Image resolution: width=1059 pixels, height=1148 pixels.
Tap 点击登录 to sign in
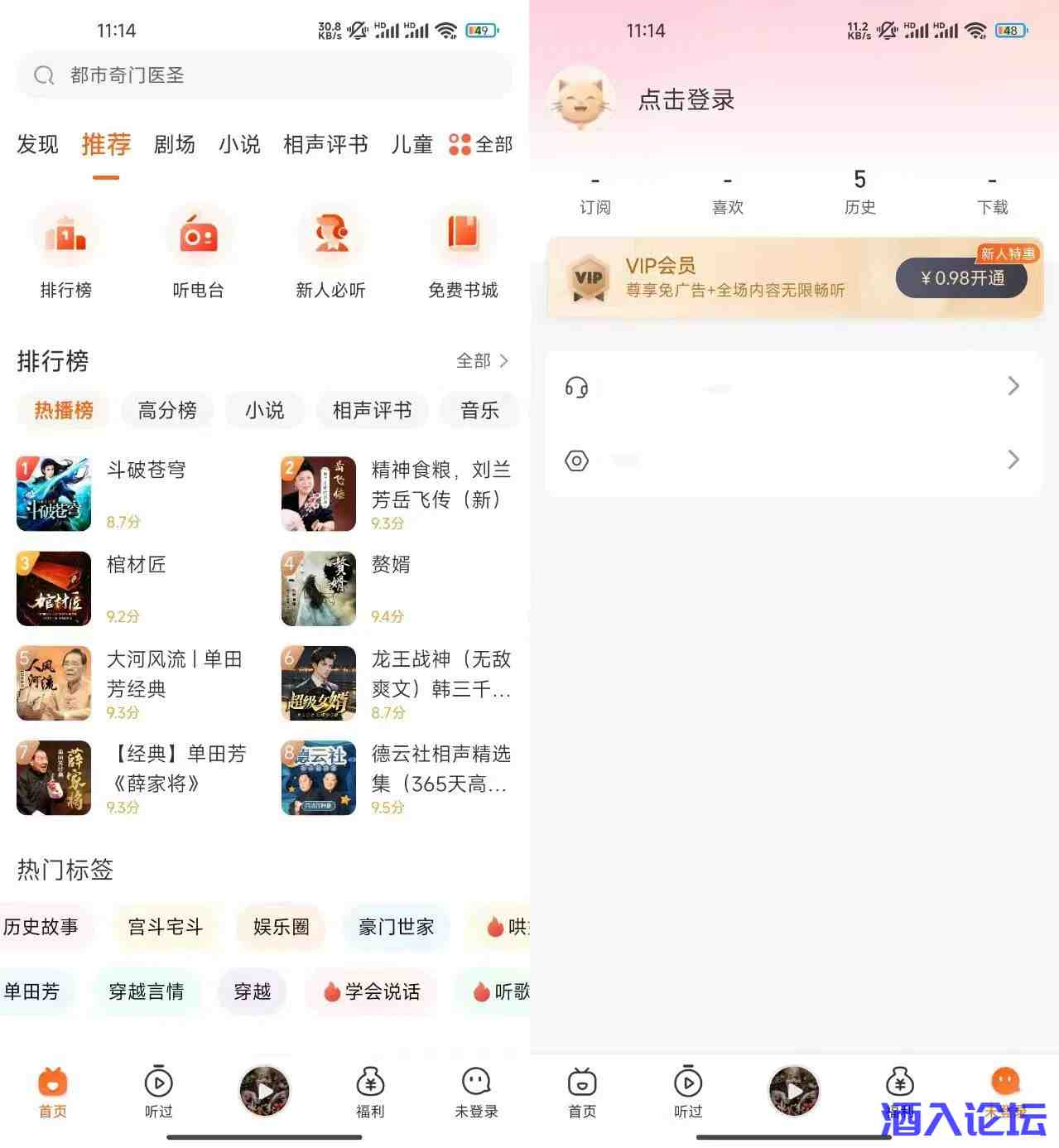pos(686,100)
